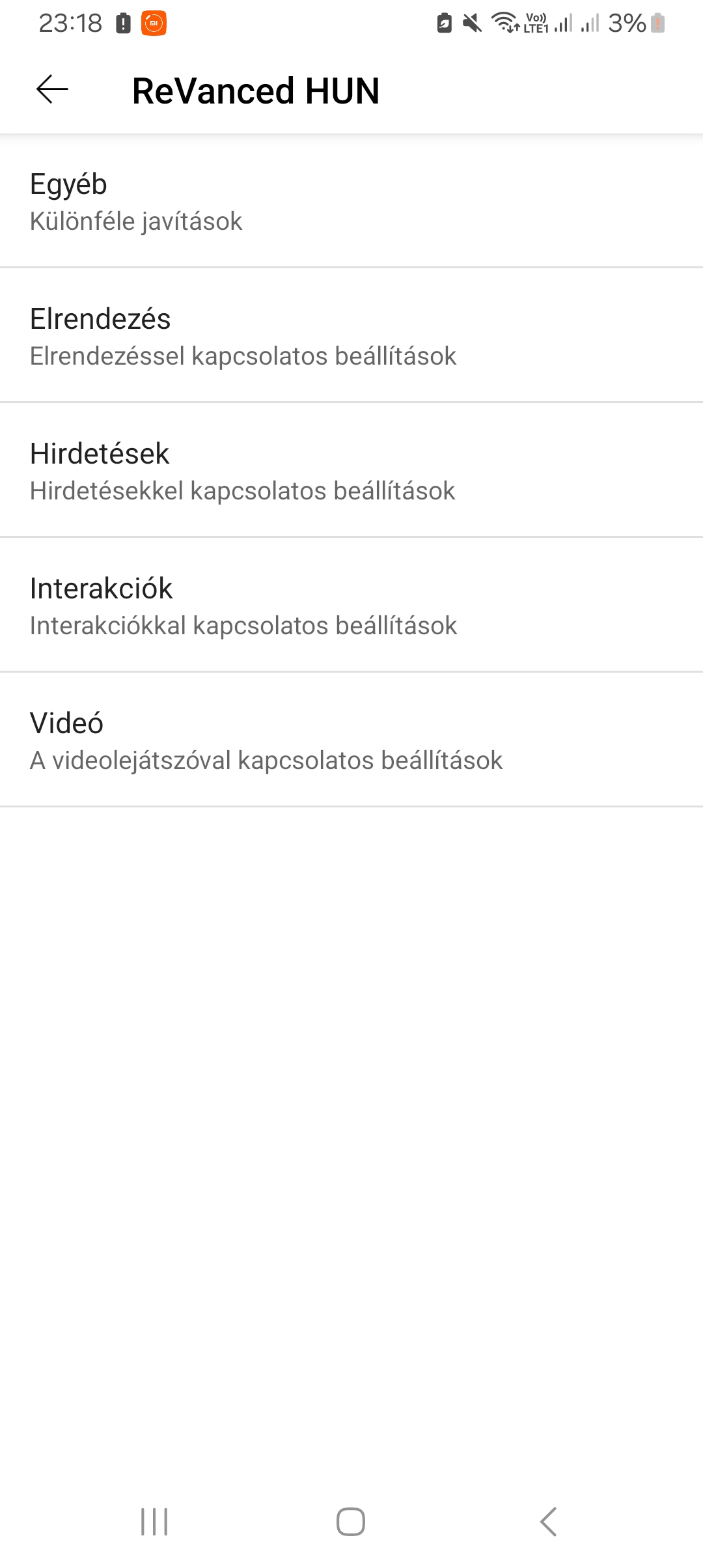Tap the system home button
703x1568 pixels.
(351, 1522)
